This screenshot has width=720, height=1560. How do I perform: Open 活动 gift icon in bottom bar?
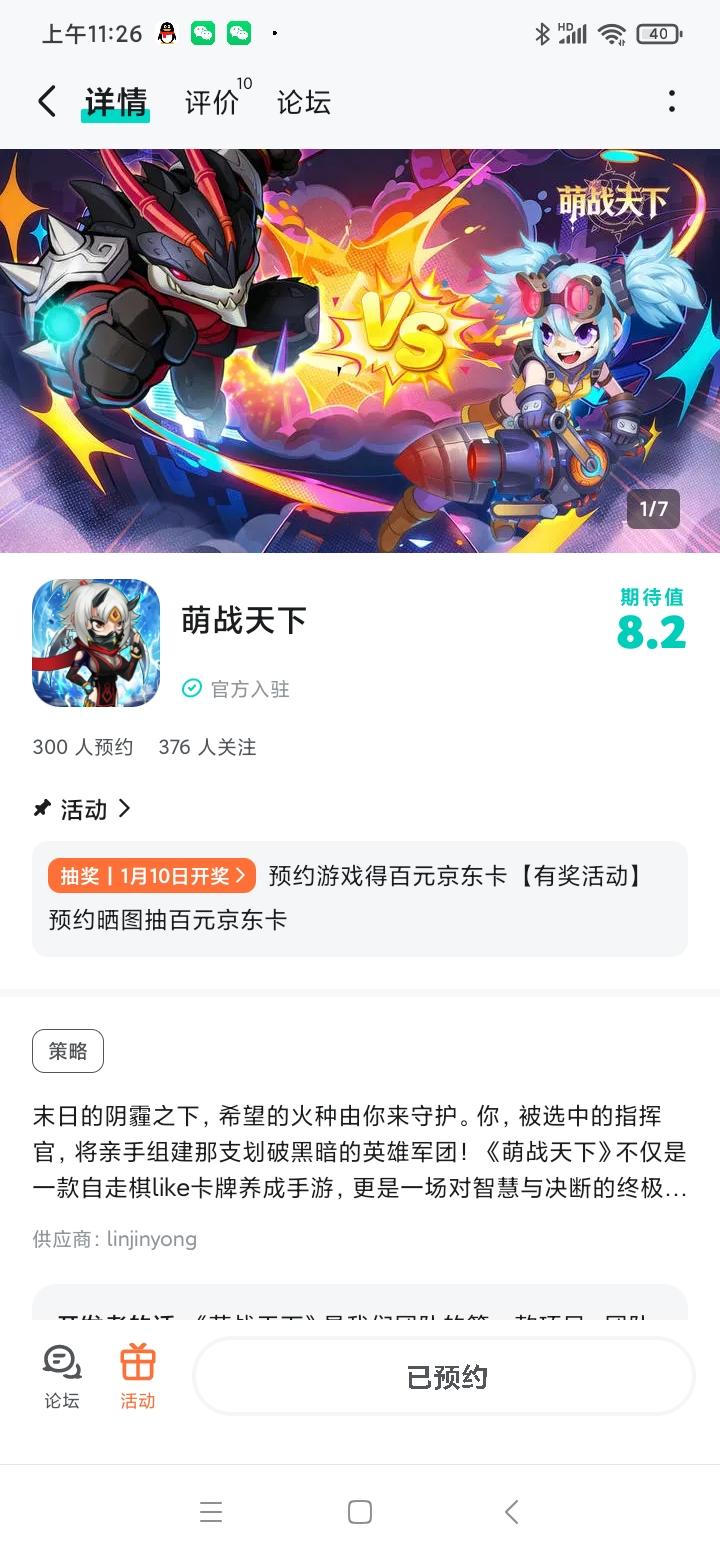(x=138, y=1377)
